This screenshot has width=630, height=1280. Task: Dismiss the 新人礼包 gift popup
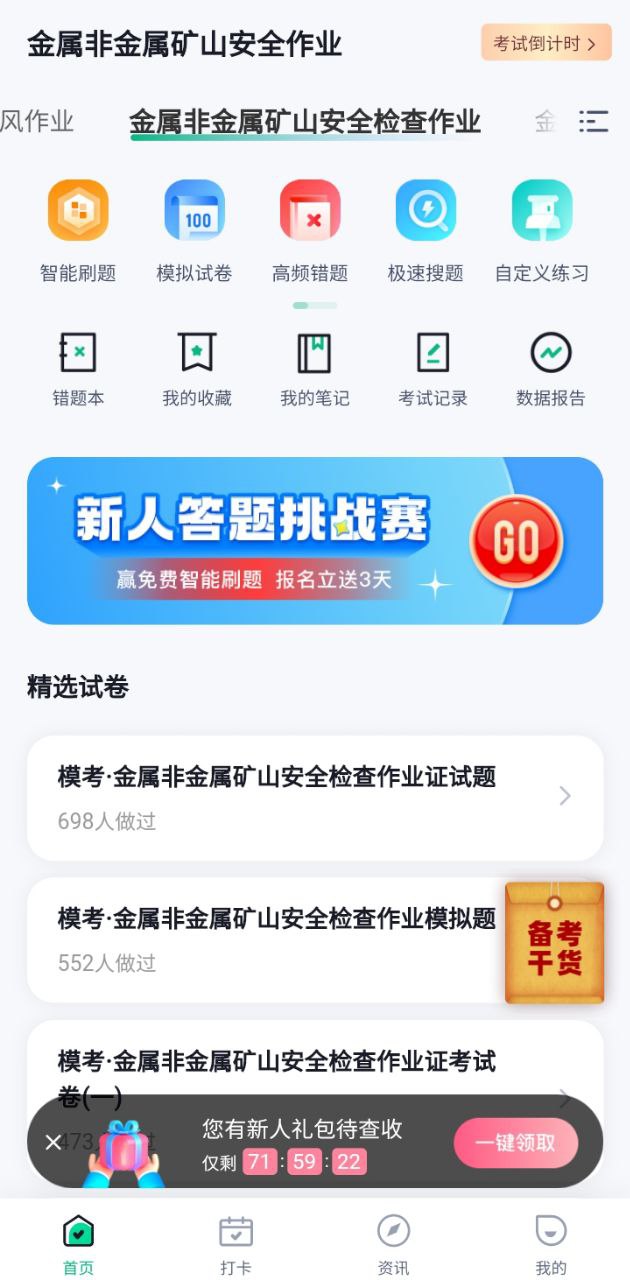53,1142
